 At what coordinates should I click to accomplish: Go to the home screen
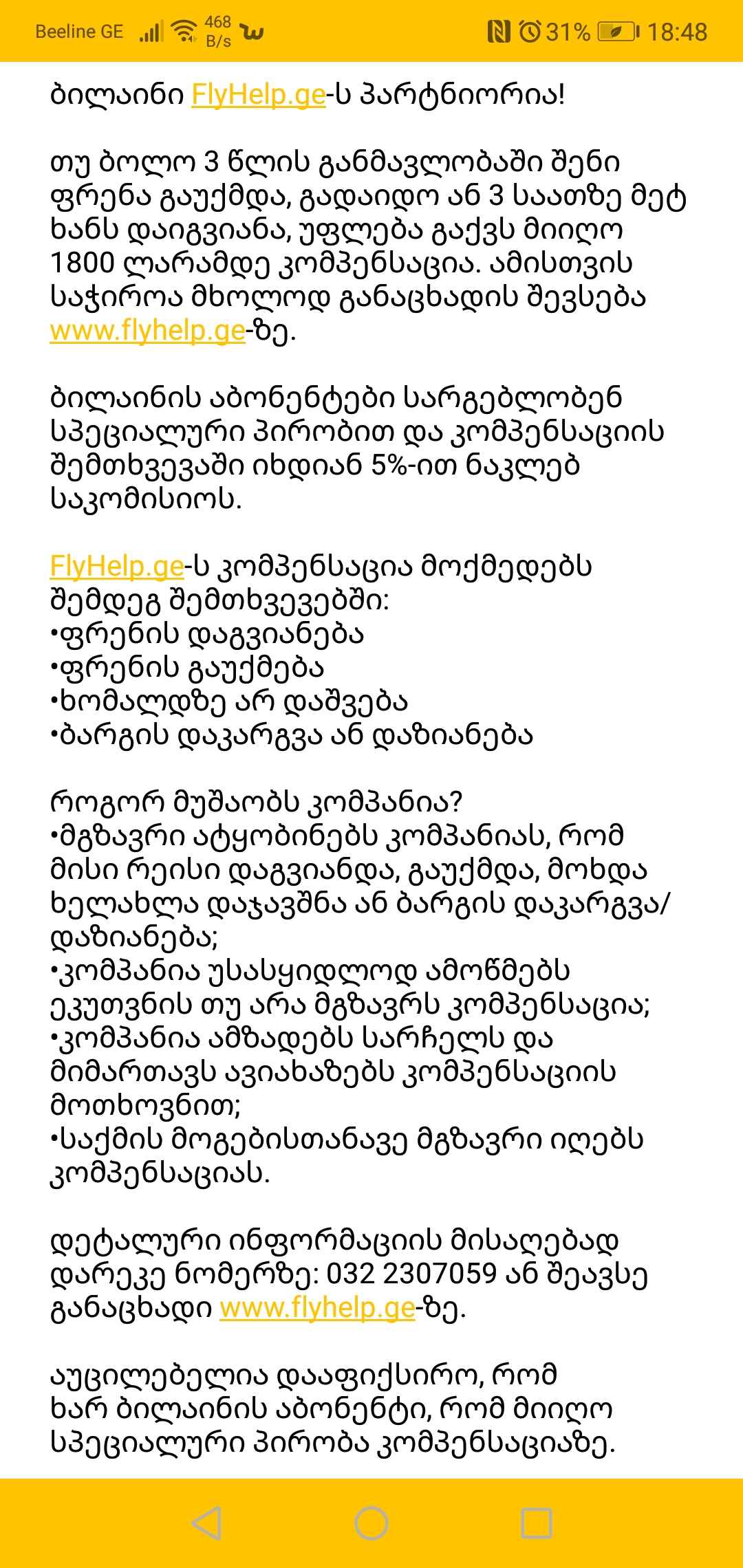tap(371, 1523)
